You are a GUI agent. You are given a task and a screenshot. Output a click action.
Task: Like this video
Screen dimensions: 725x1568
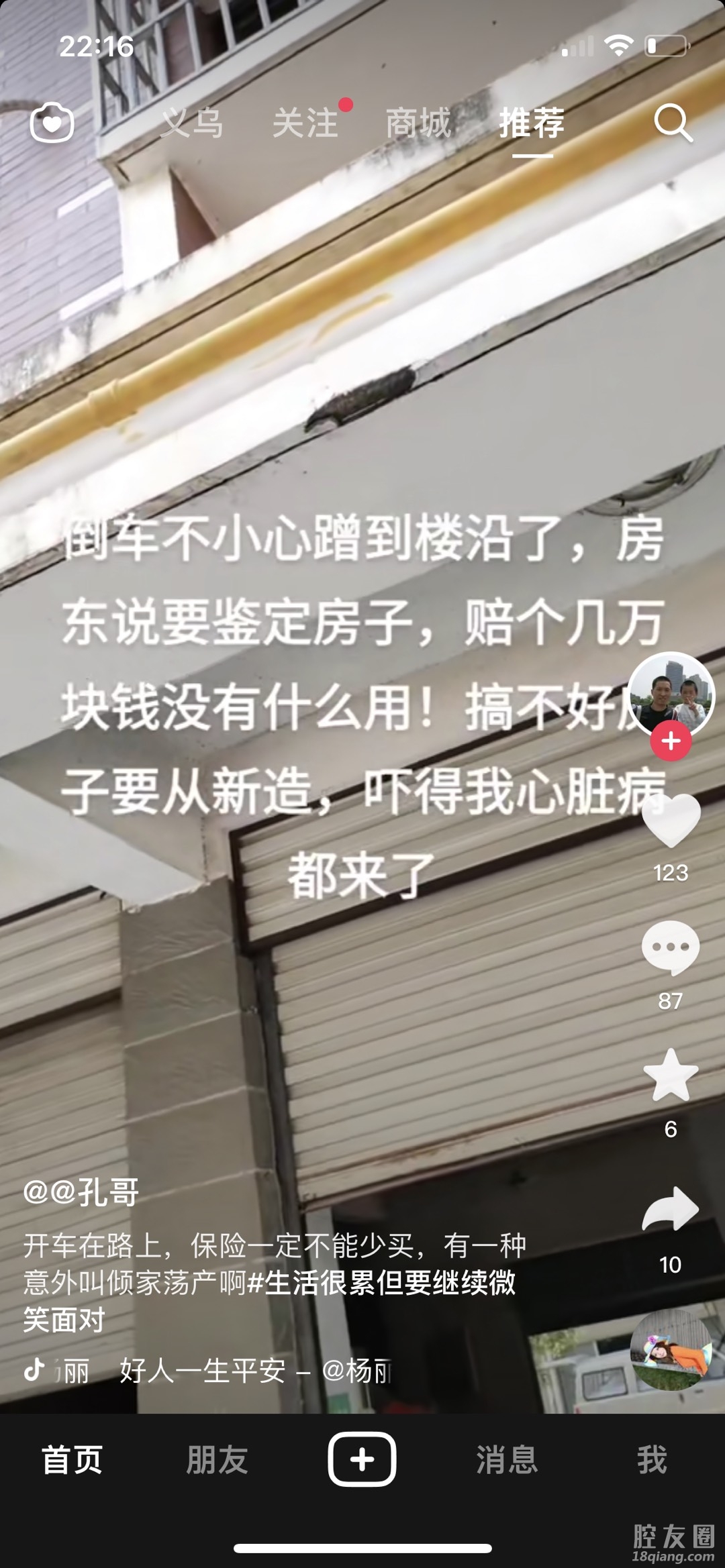(671, 821)
